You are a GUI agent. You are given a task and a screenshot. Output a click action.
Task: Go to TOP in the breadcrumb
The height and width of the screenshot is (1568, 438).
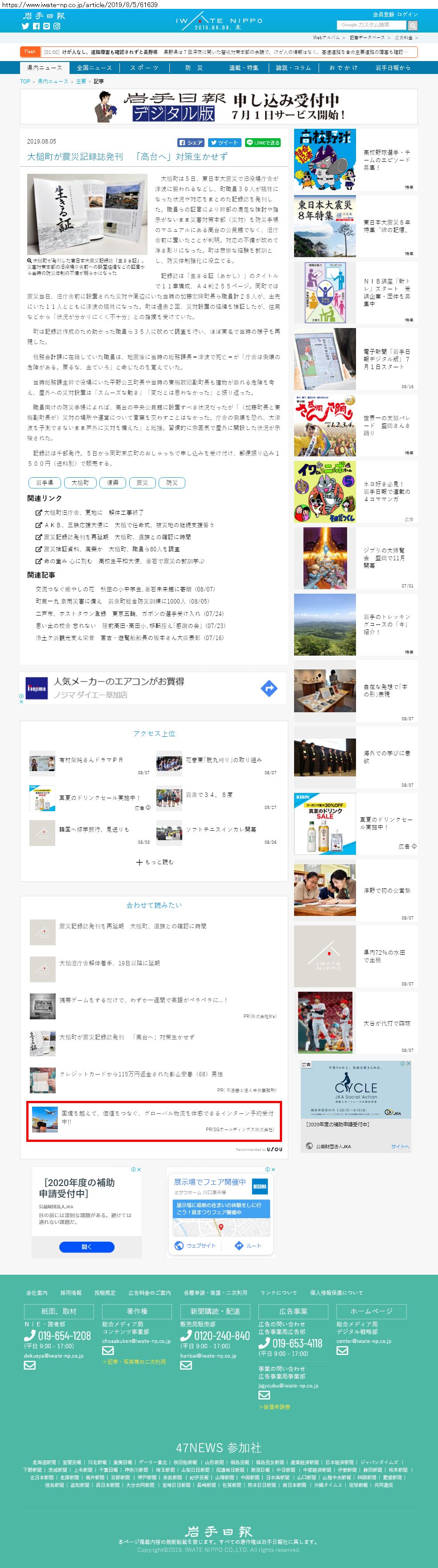[x=25, y=81]
